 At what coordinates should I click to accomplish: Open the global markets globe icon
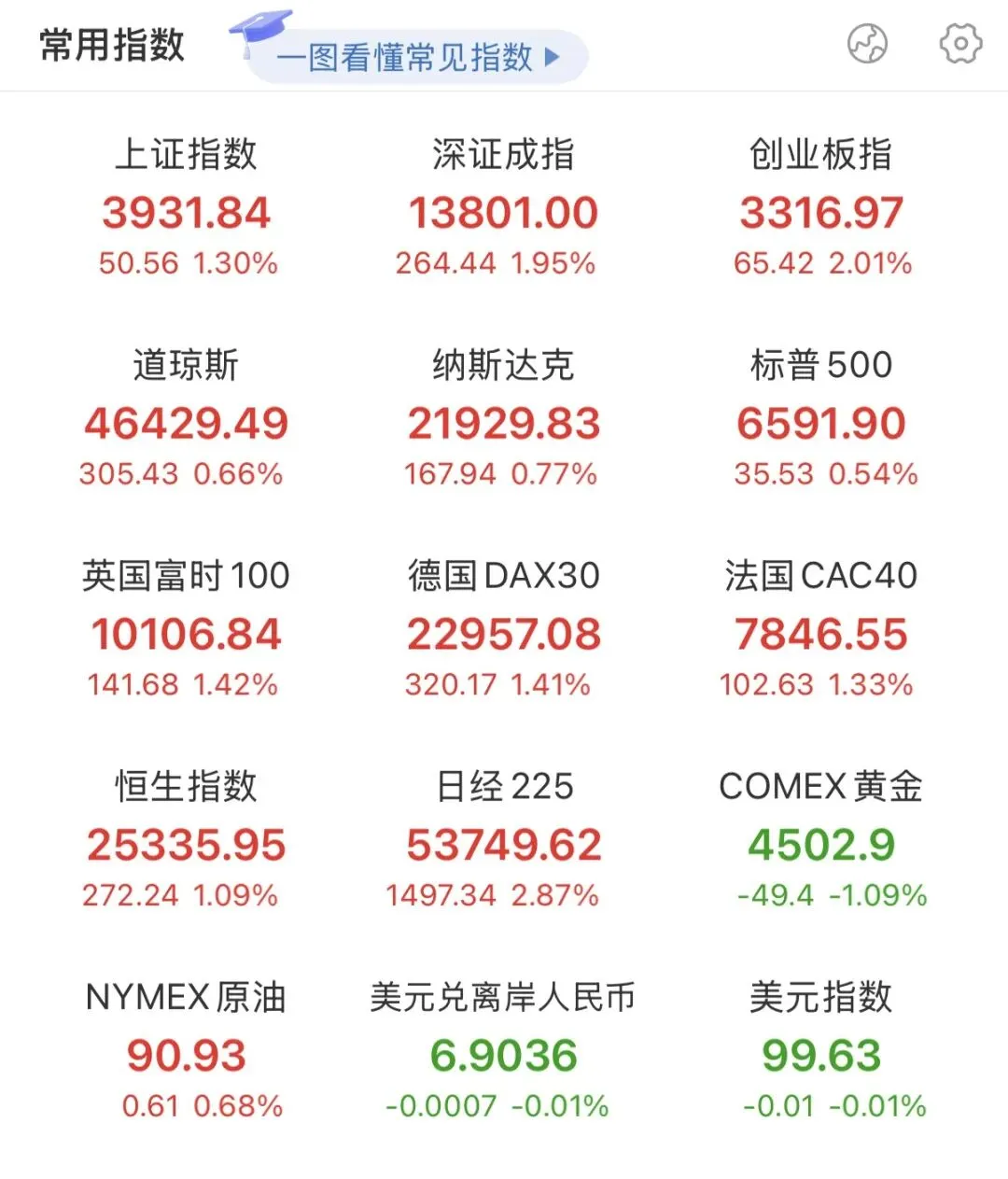pos(867,44)
